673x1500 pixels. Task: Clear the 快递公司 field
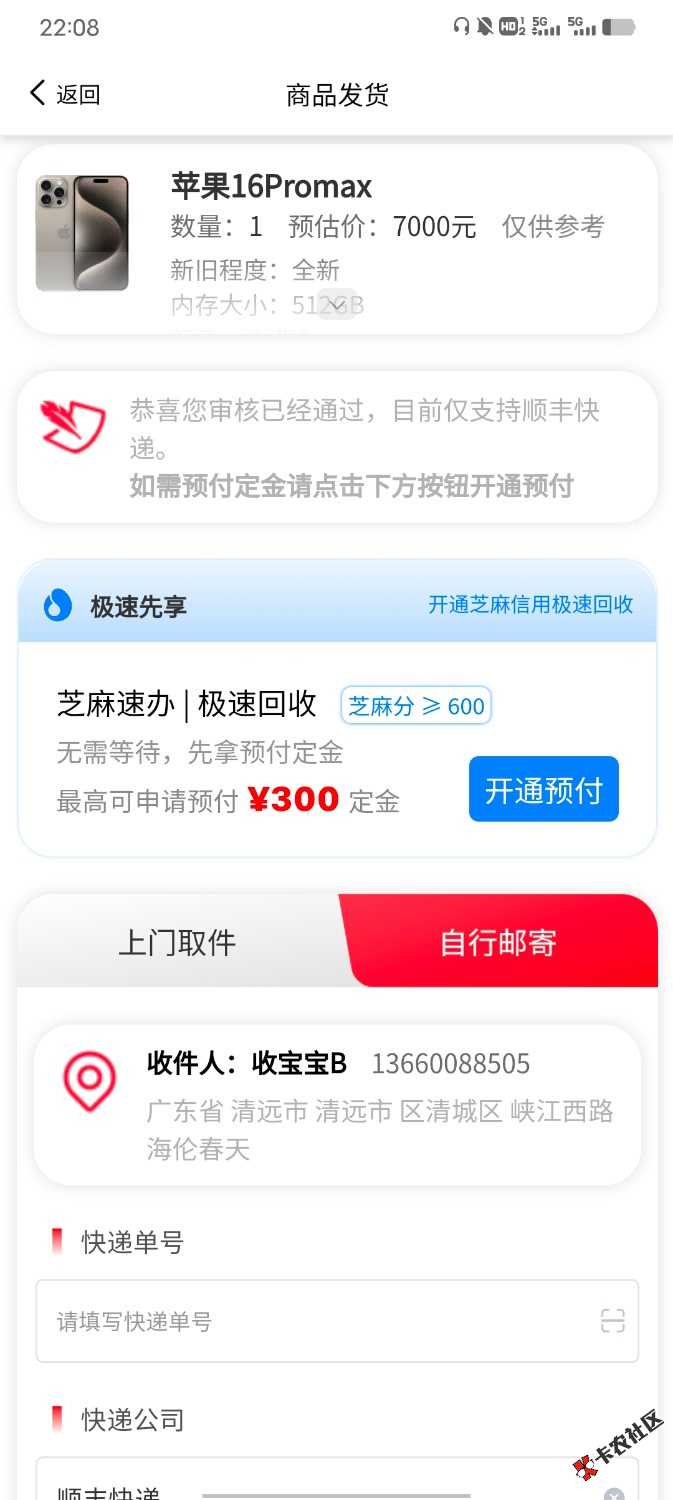coord(614,1494)
